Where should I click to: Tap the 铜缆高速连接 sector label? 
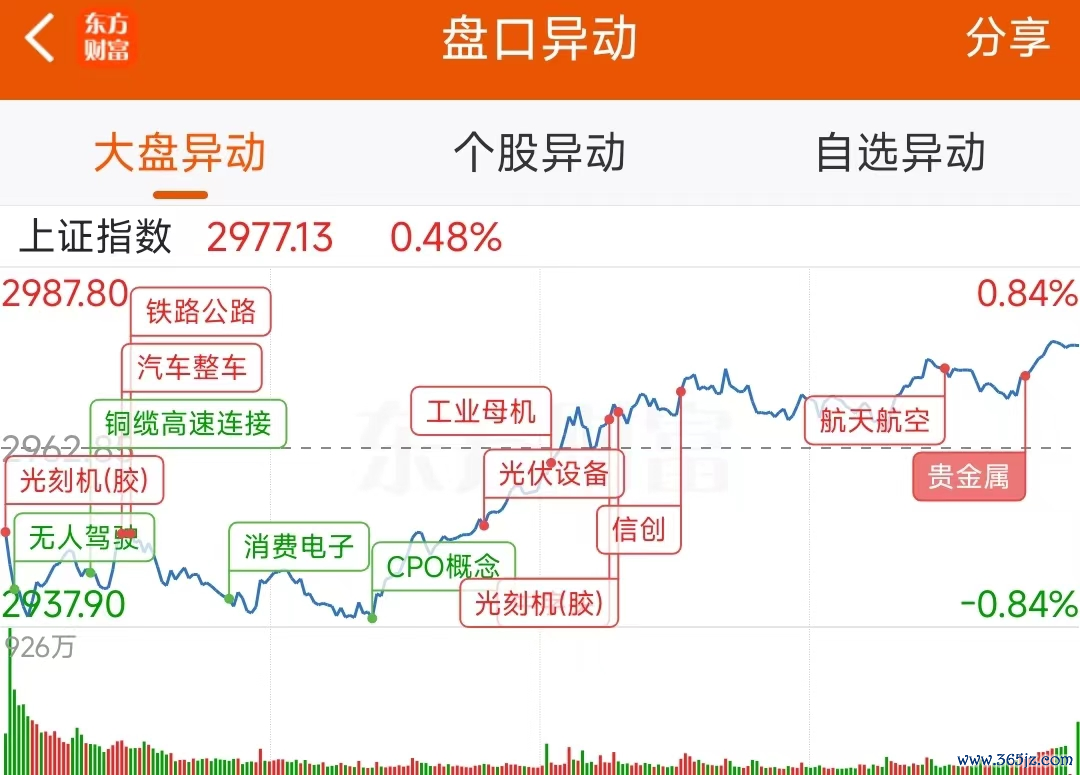point(188,423)
